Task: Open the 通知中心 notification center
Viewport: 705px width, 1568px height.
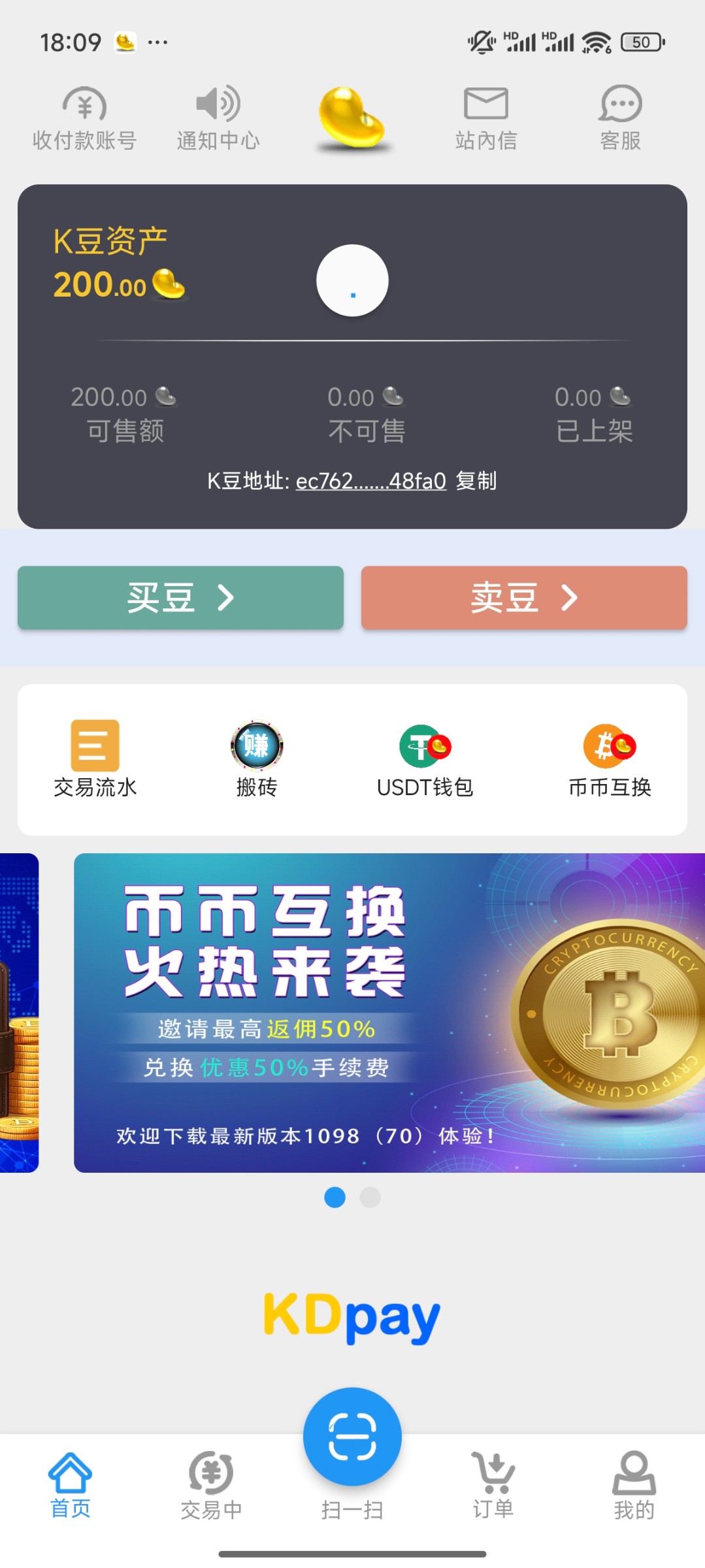Action: pyautogui.click(x=218, y=119)
